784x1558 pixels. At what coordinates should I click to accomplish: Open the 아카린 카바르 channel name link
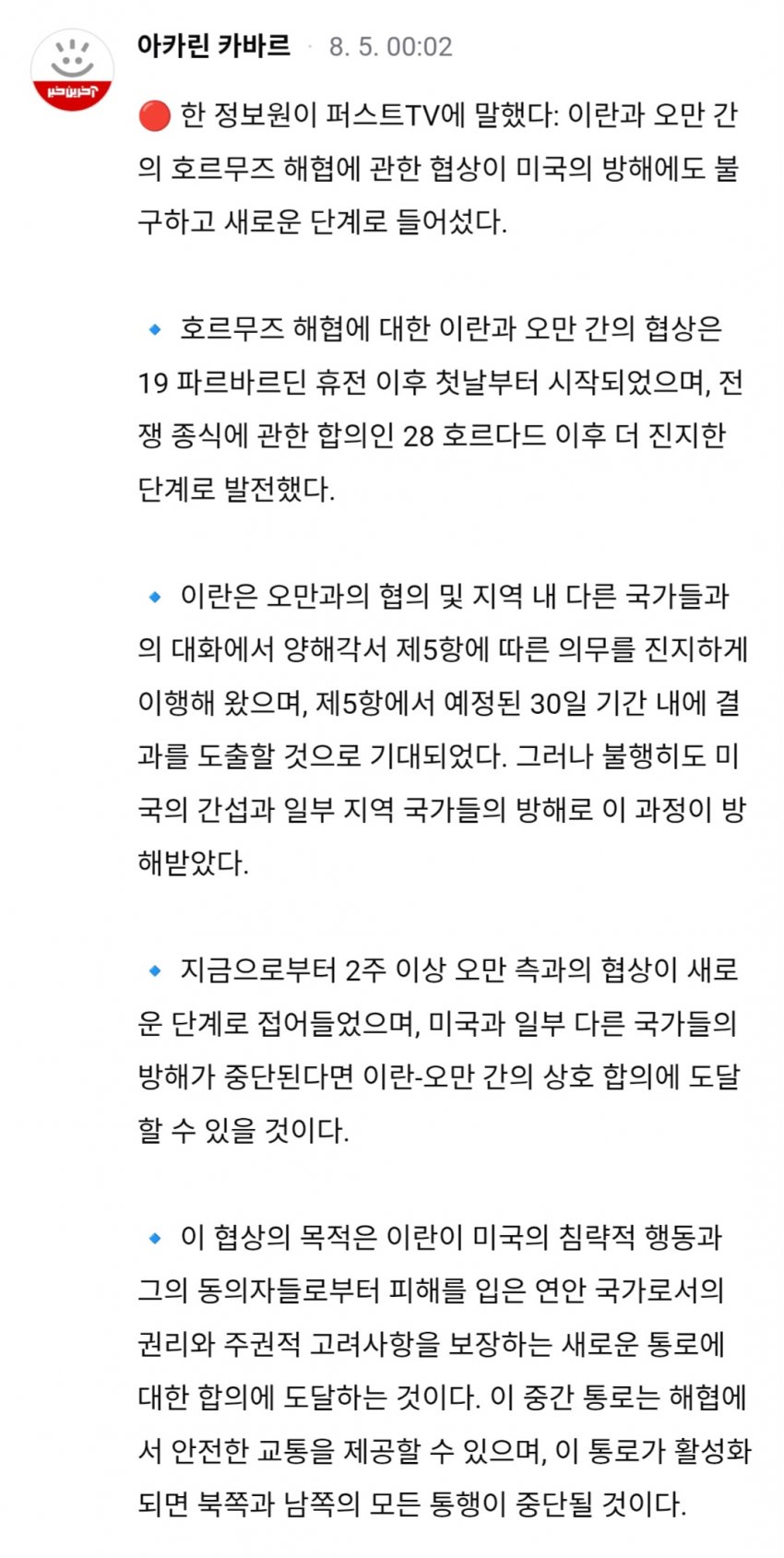(213, 45)
